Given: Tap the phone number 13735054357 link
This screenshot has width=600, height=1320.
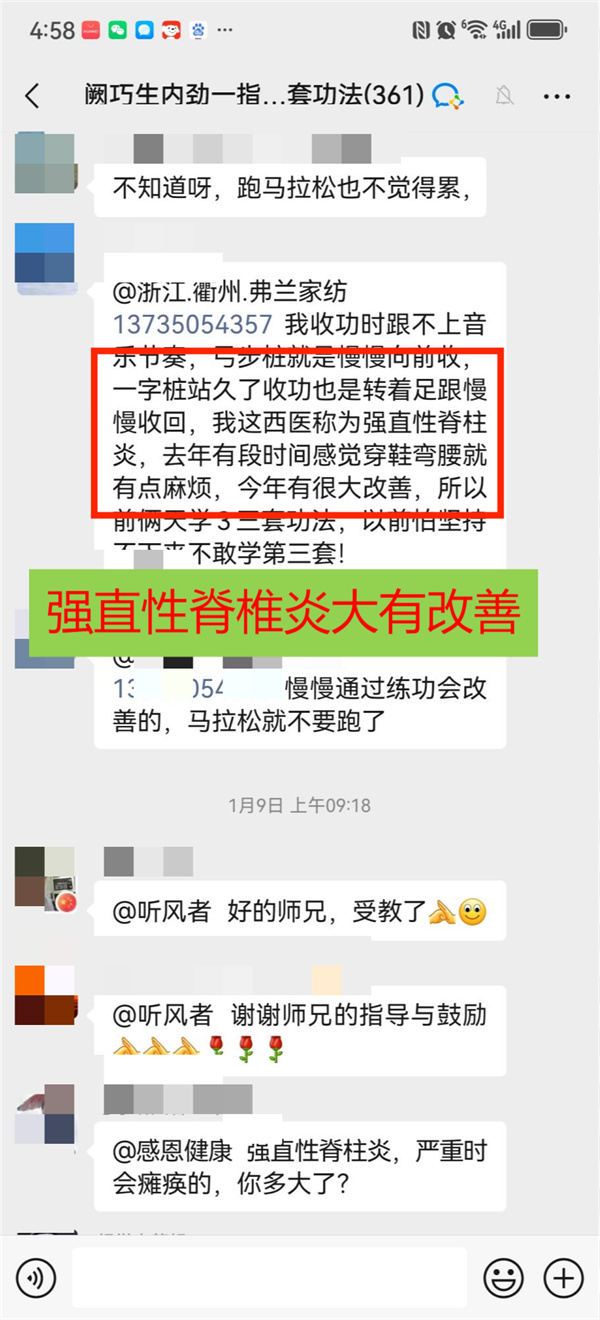Looking at the screenshot, I should click(193, 324).
